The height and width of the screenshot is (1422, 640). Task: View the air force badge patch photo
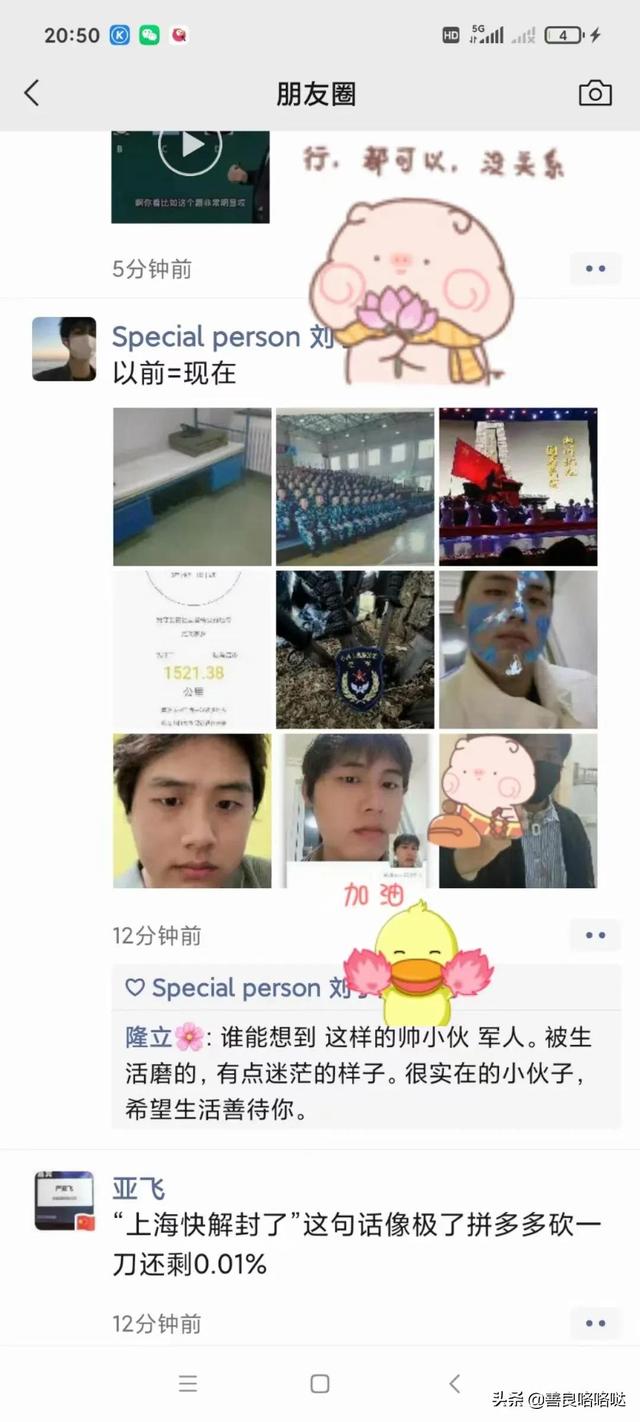(x=355, y=650)
